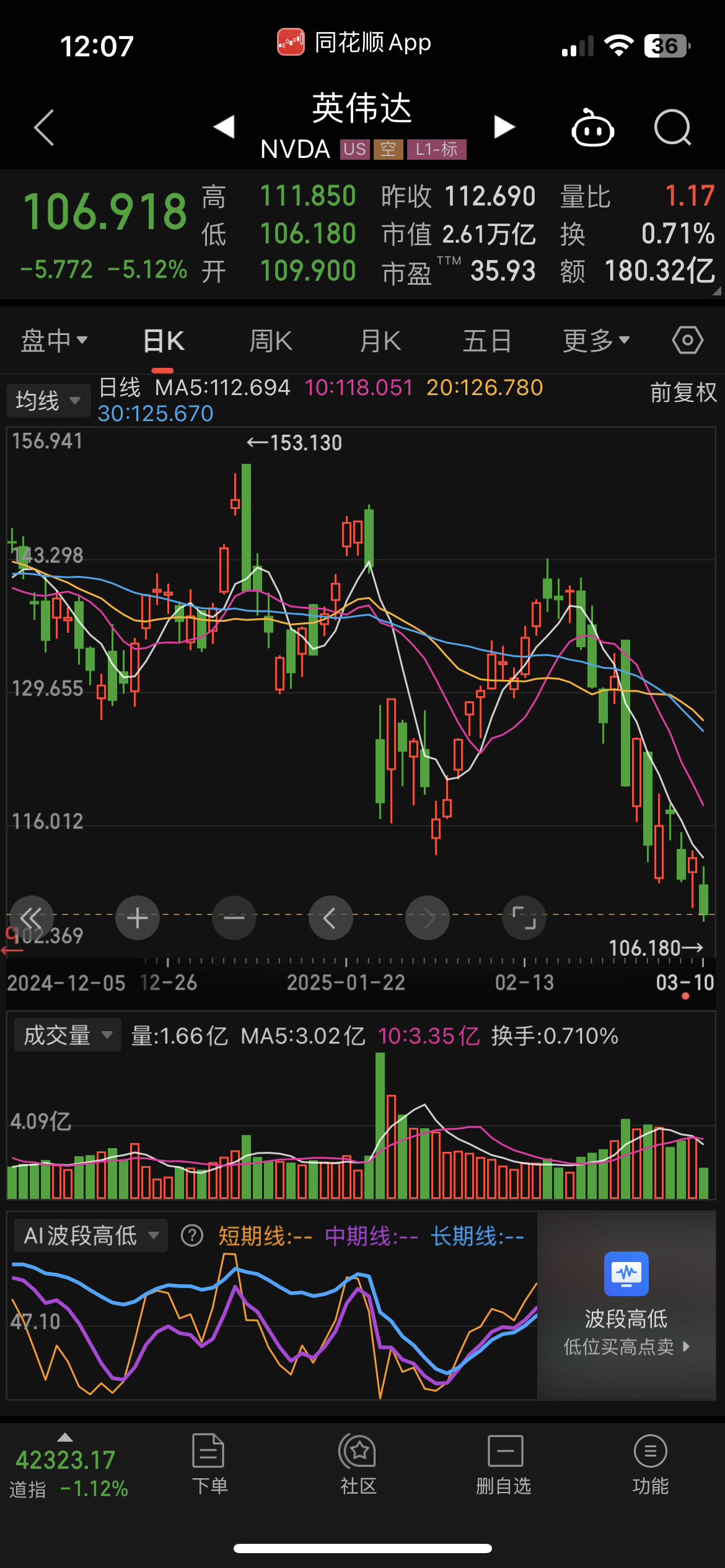Switch to the next stock with the right triangle
This screenshot has height=1568, width=725.
click(504, 126)
